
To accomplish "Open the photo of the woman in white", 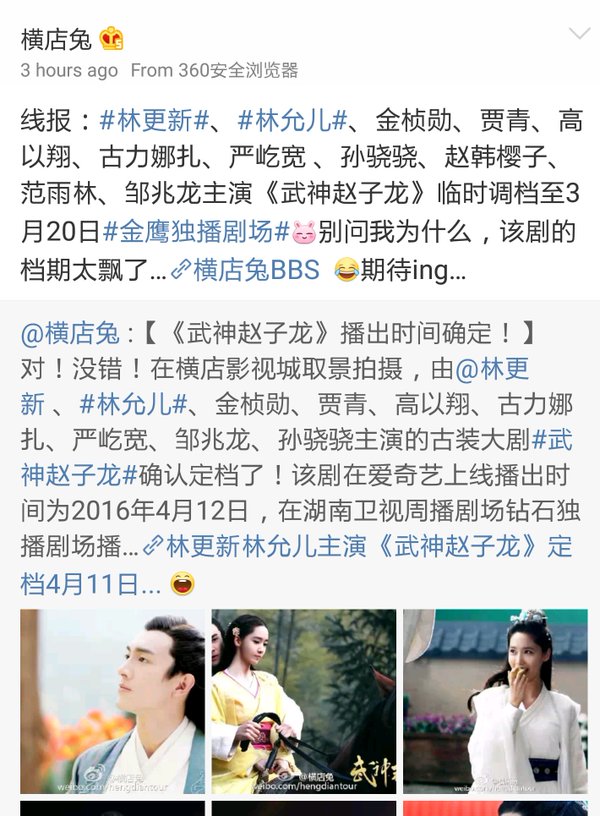I will (495, 701).
